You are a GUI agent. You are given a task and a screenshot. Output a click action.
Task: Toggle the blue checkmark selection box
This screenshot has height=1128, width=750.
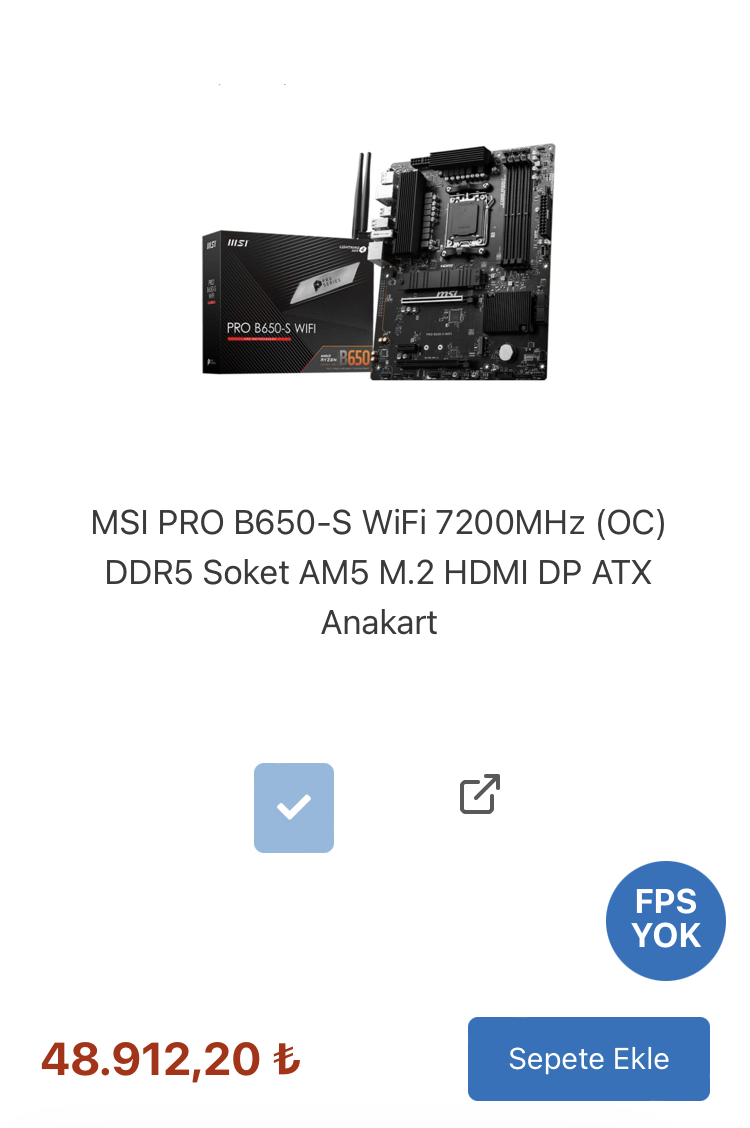coord(294,807)
